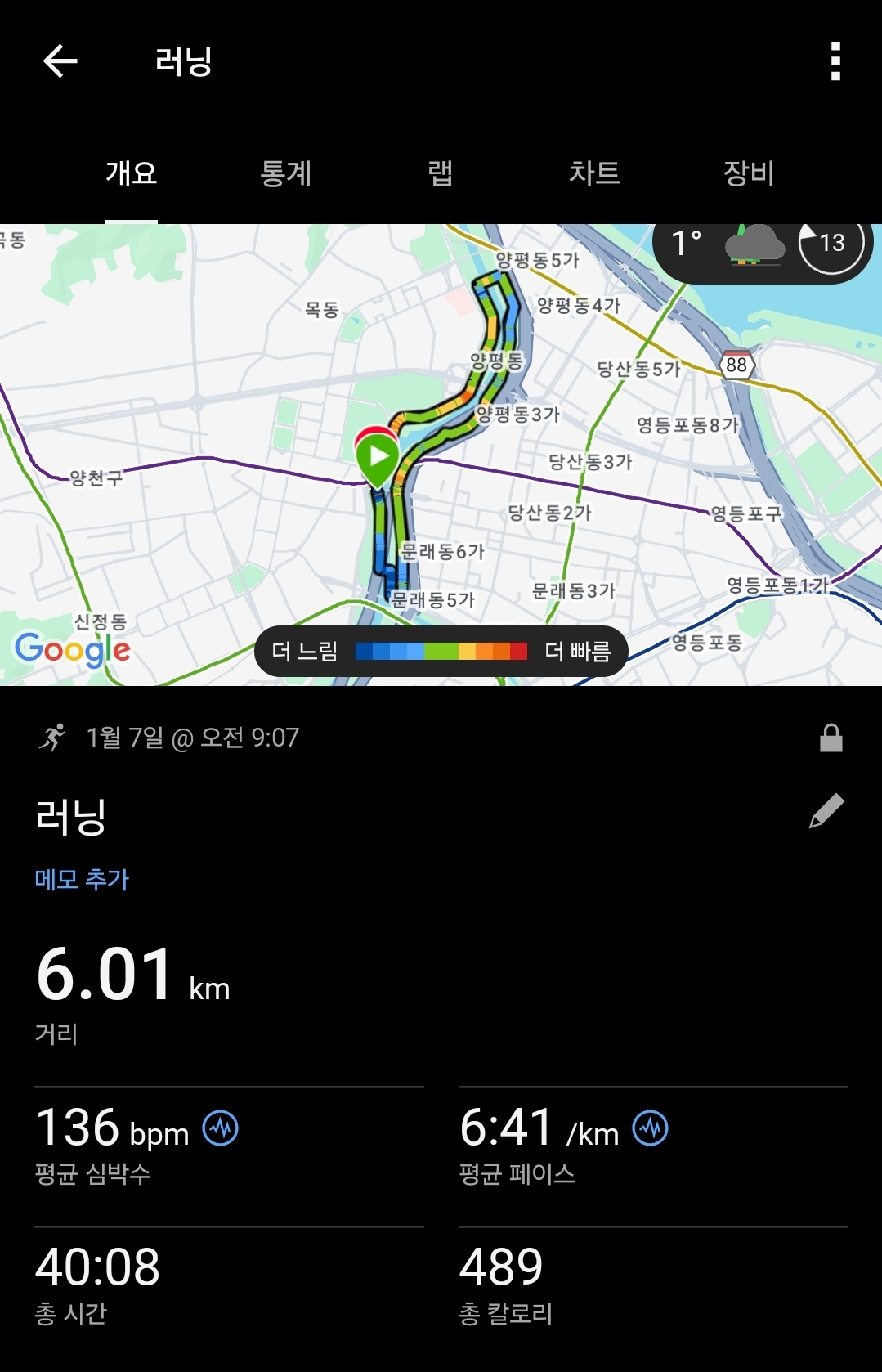Edit the activity title with the pencil icon

tap(828, 812)
